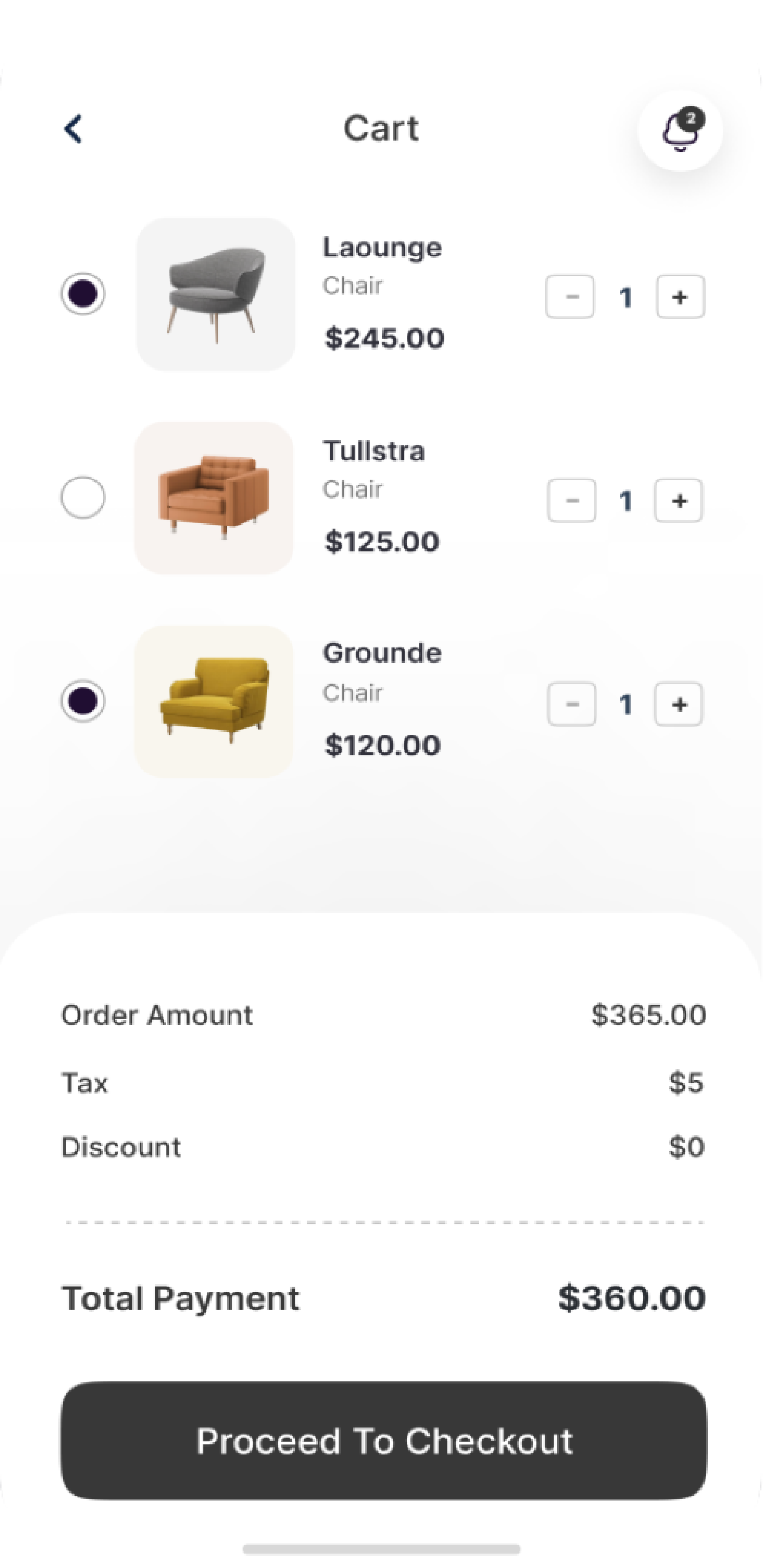763x1568 pixels.
Task: Deselect the Laounge chair radio button
Action: (83, 293)
